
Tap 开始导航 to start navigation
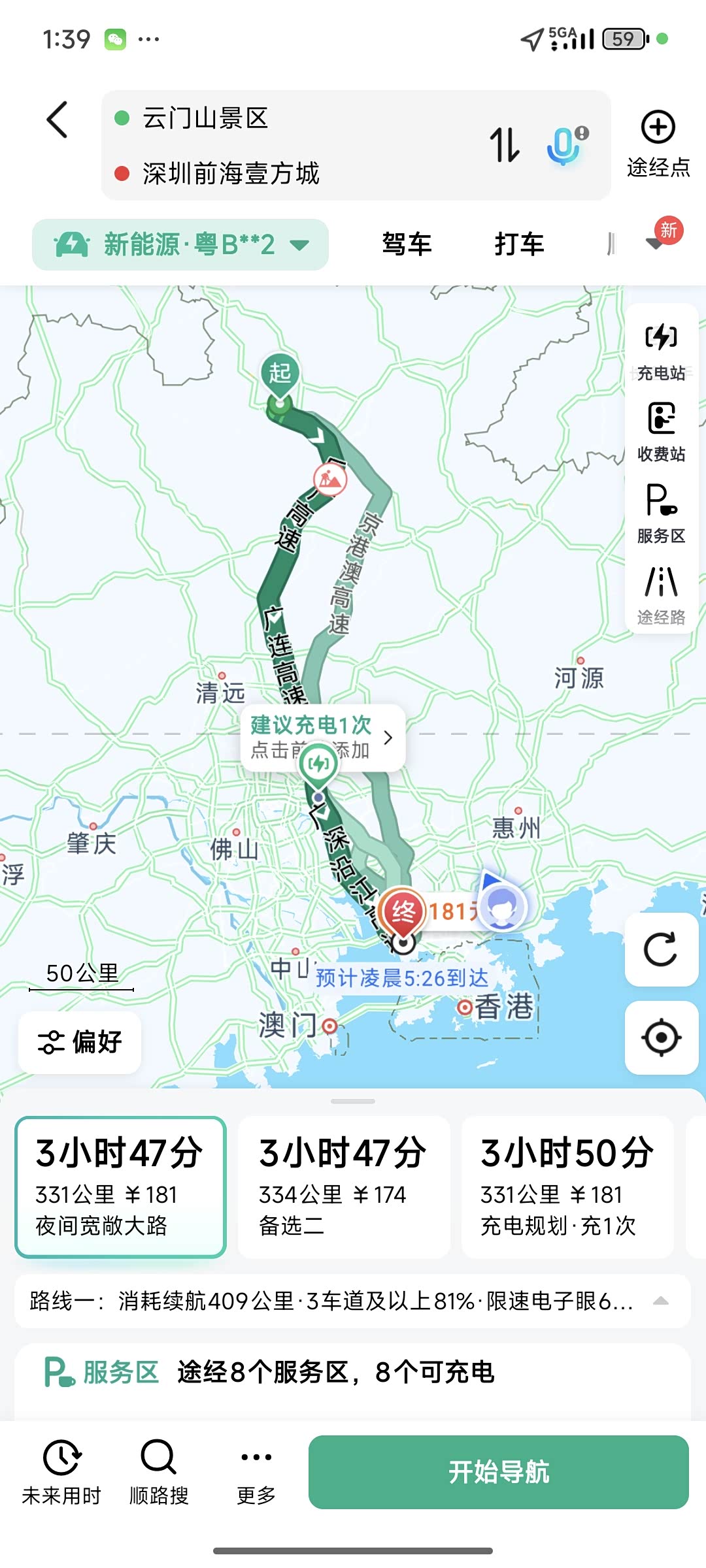point(498,1472)
